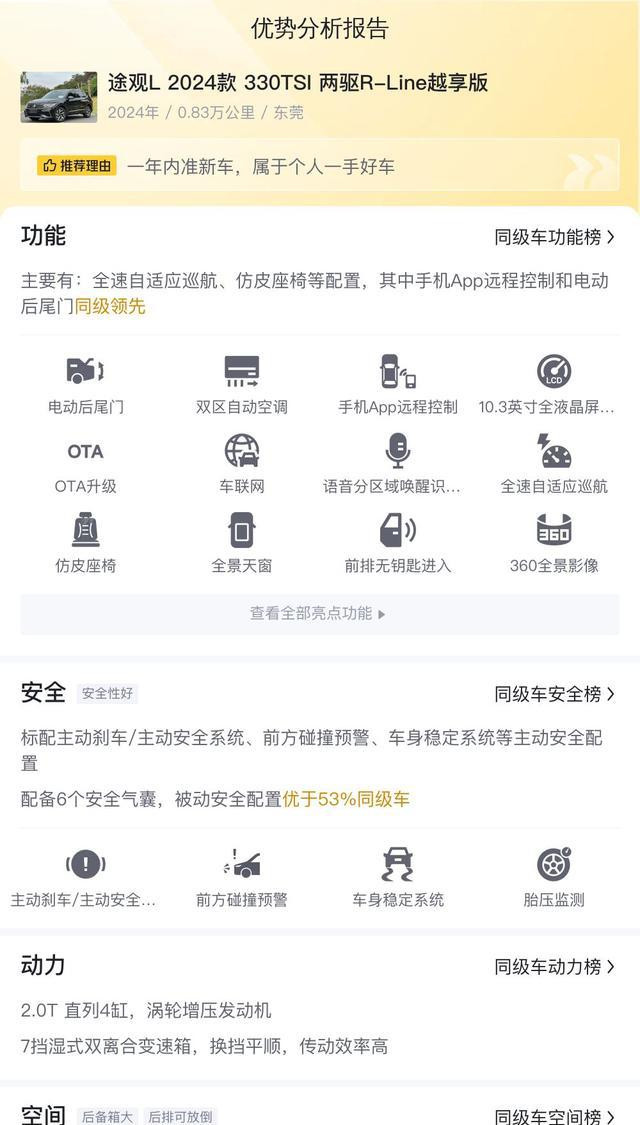Open the 同级车动力榜 ranking link
This screenshot has height=1125, width=640.
point(555,966)
